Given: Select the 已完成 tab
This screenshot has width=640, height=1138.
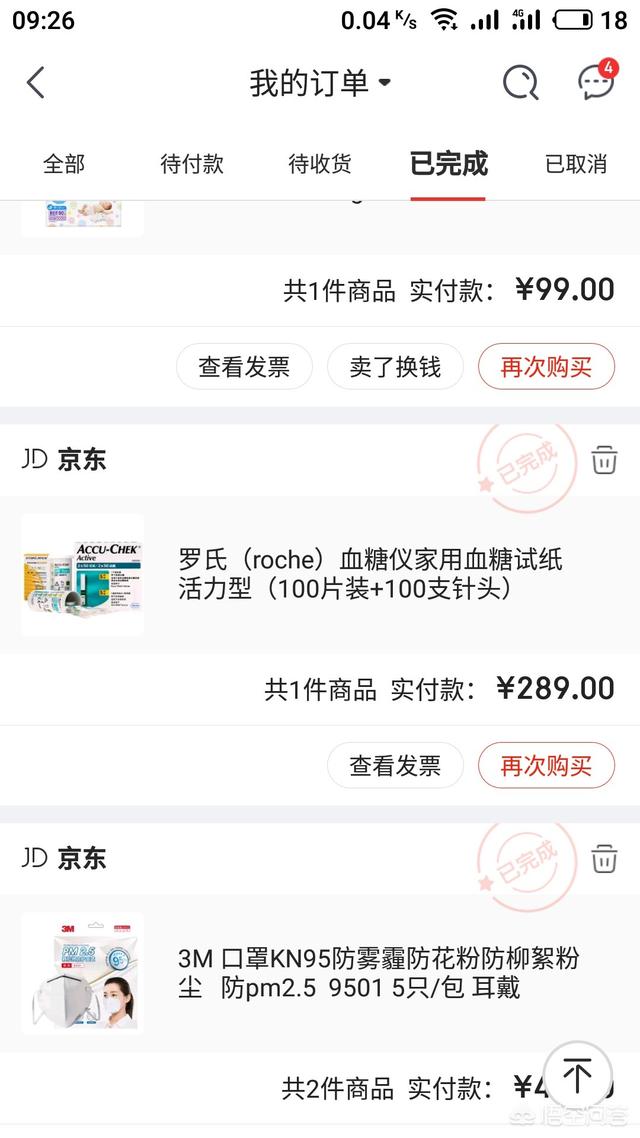Looking at the screenshot, I should tap(448, 164).
